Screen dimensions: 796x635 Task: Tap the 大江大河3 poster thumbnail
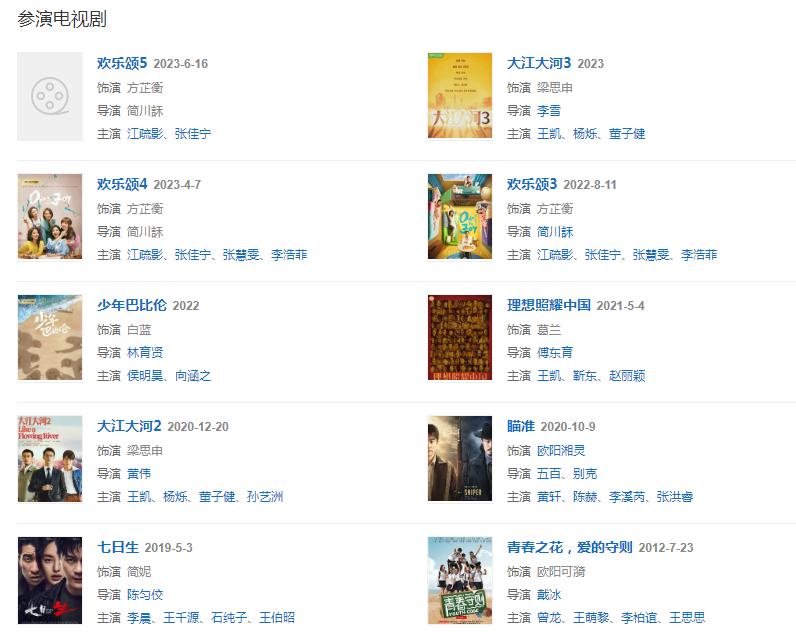click(459, 96)
